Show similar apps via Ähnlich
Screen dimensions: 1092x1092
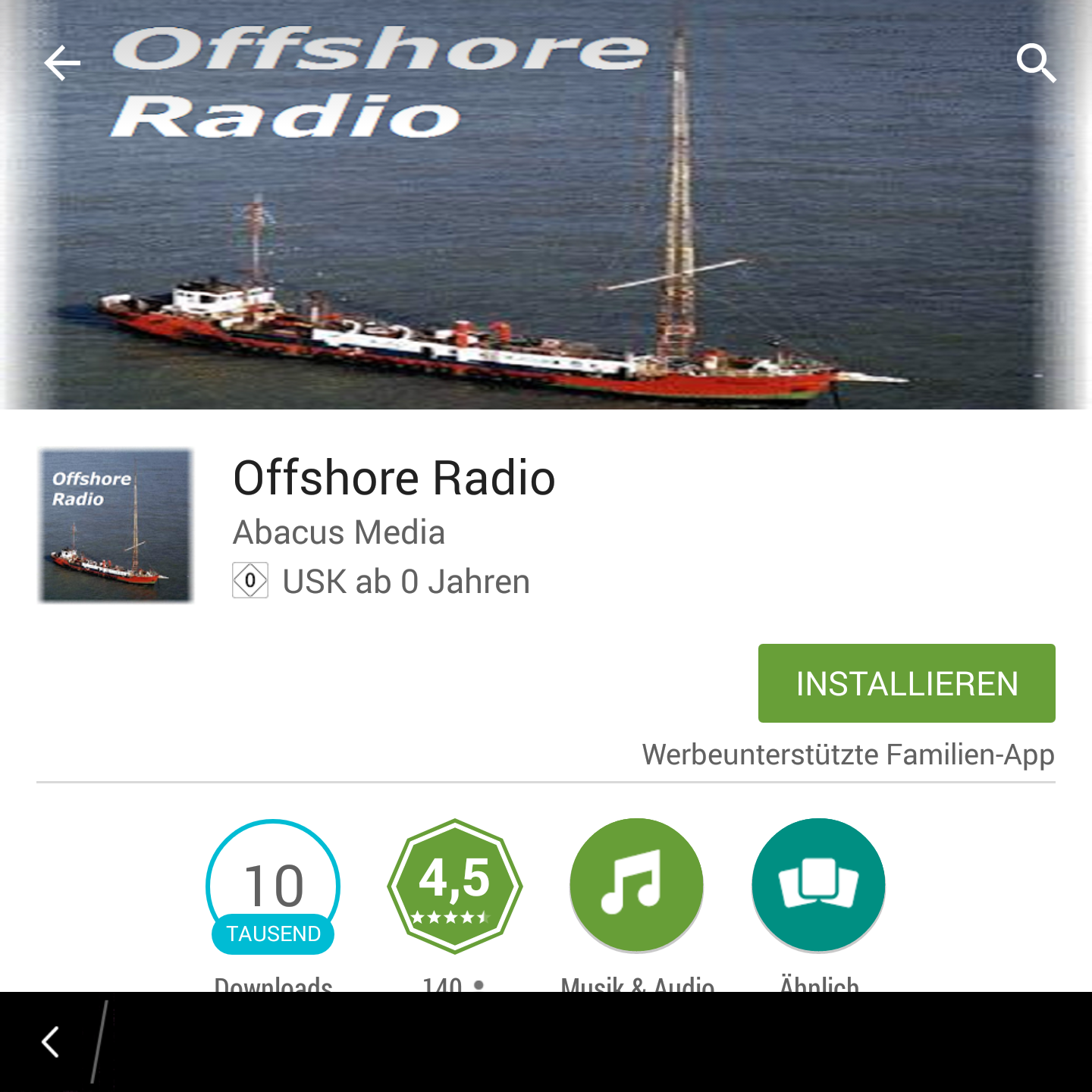pos(818,886)
